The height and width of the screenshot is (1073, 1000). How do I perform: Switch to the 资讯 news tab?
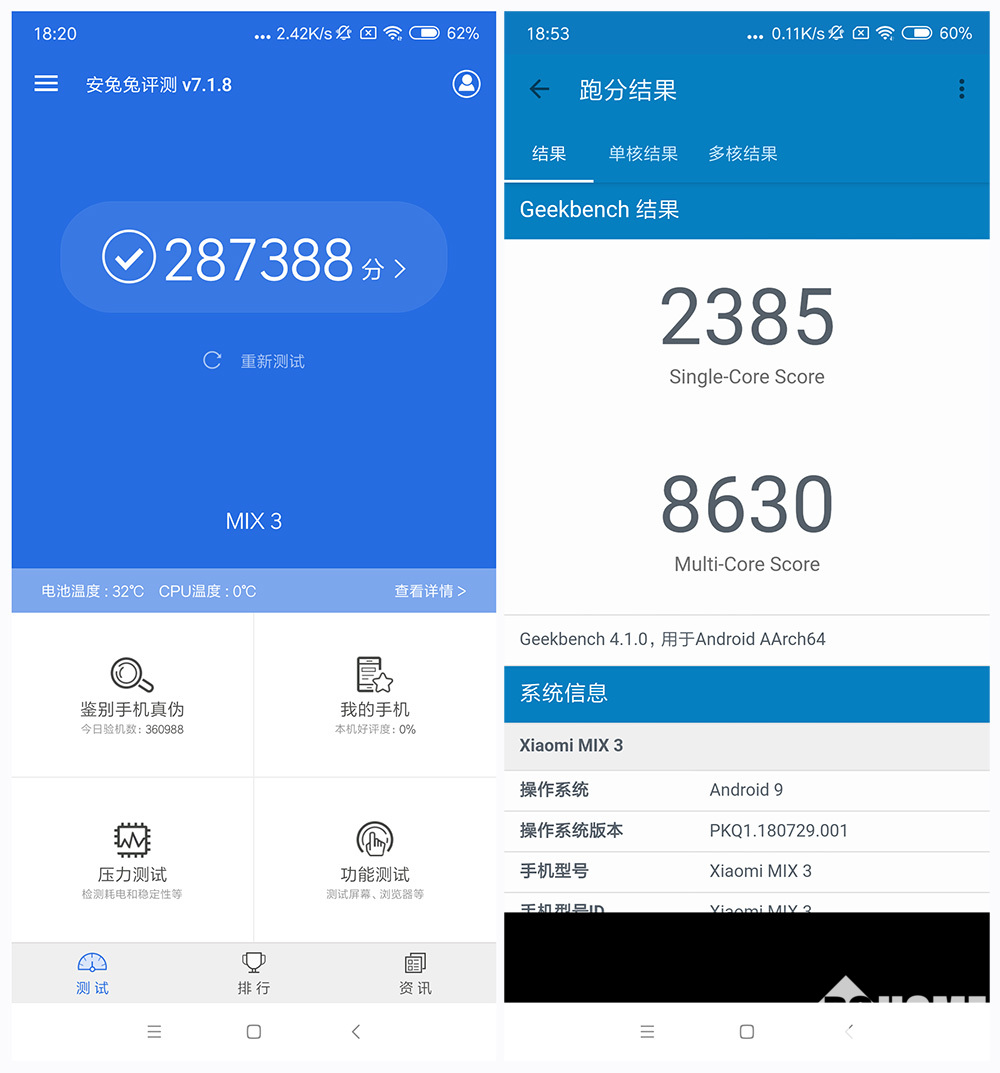tap(415, 974)
